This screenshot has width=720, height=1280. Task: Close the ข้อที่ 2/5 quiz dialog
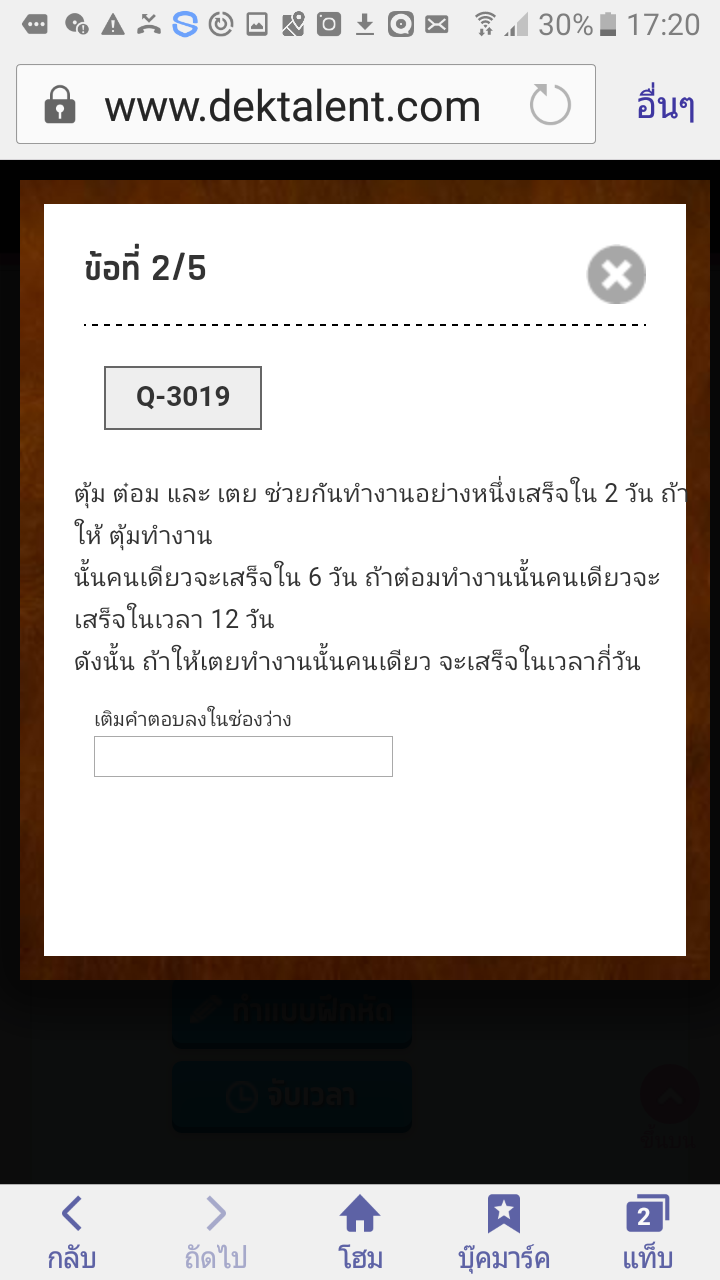pos(616,273)
